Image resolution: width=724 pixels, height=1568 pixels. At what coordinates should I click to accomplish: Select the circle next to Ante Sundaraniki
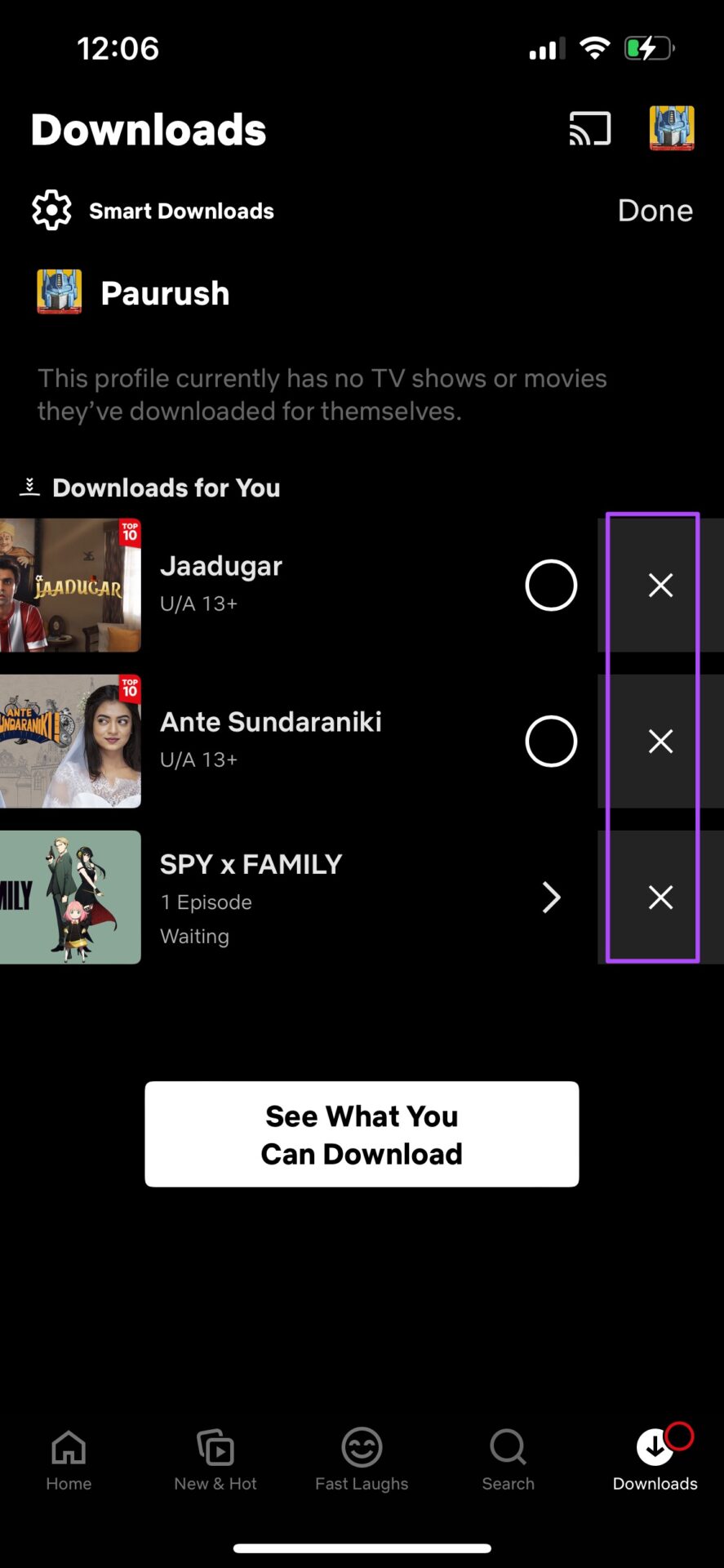click(551, 742)
